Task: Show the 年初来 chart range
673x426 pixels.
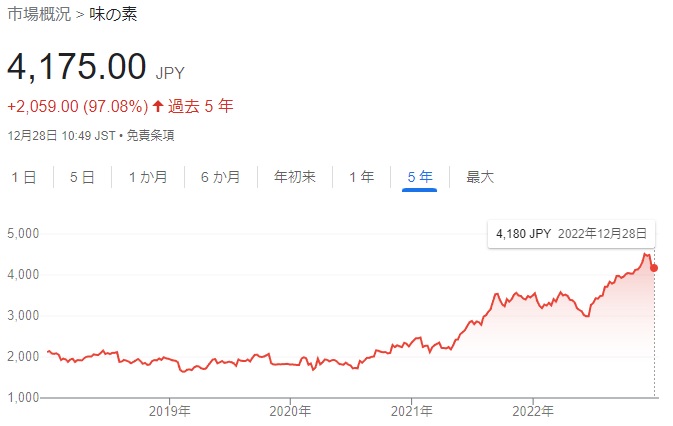Action: (295, 177)
